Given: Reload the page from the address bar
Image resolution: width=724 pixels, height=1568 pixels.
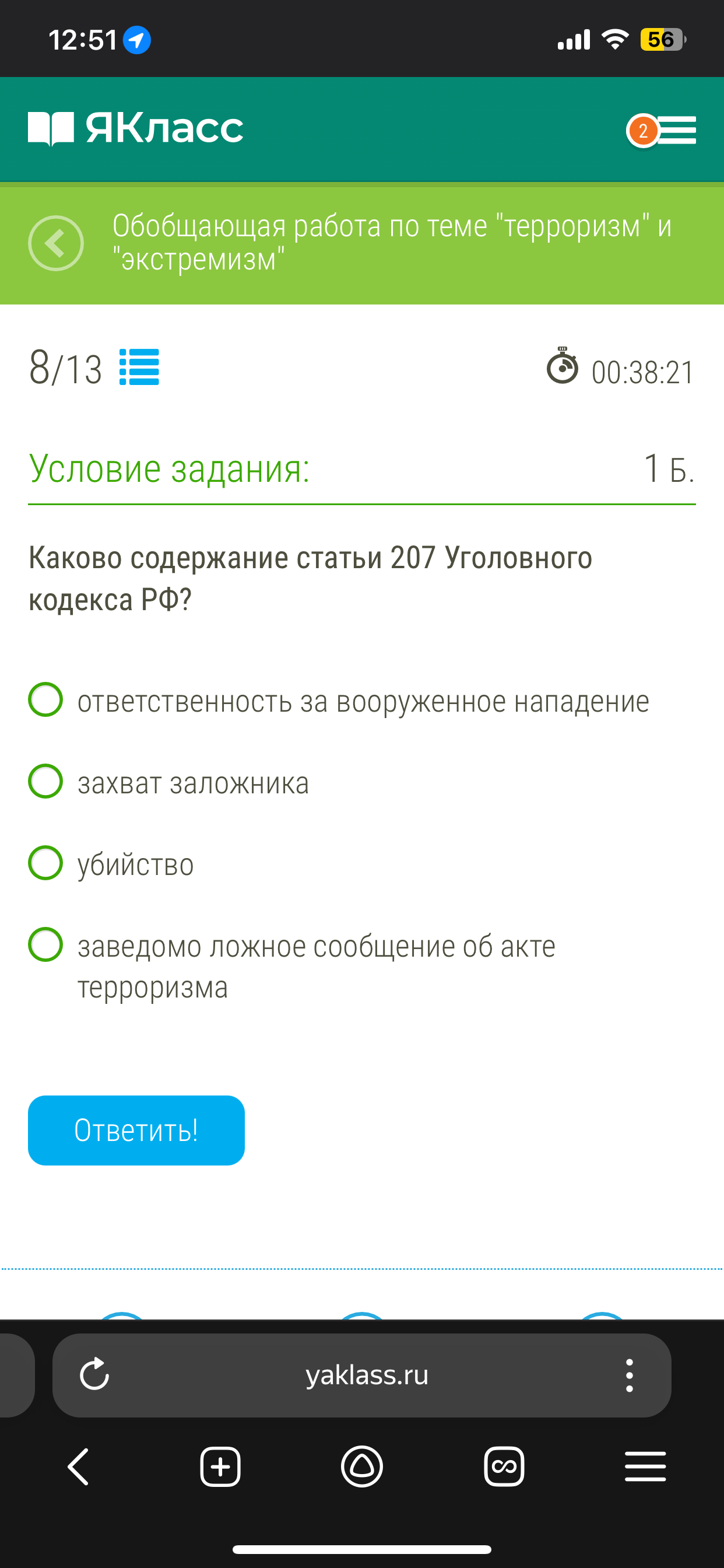Looking at the screenshot, I should 94,1374.
